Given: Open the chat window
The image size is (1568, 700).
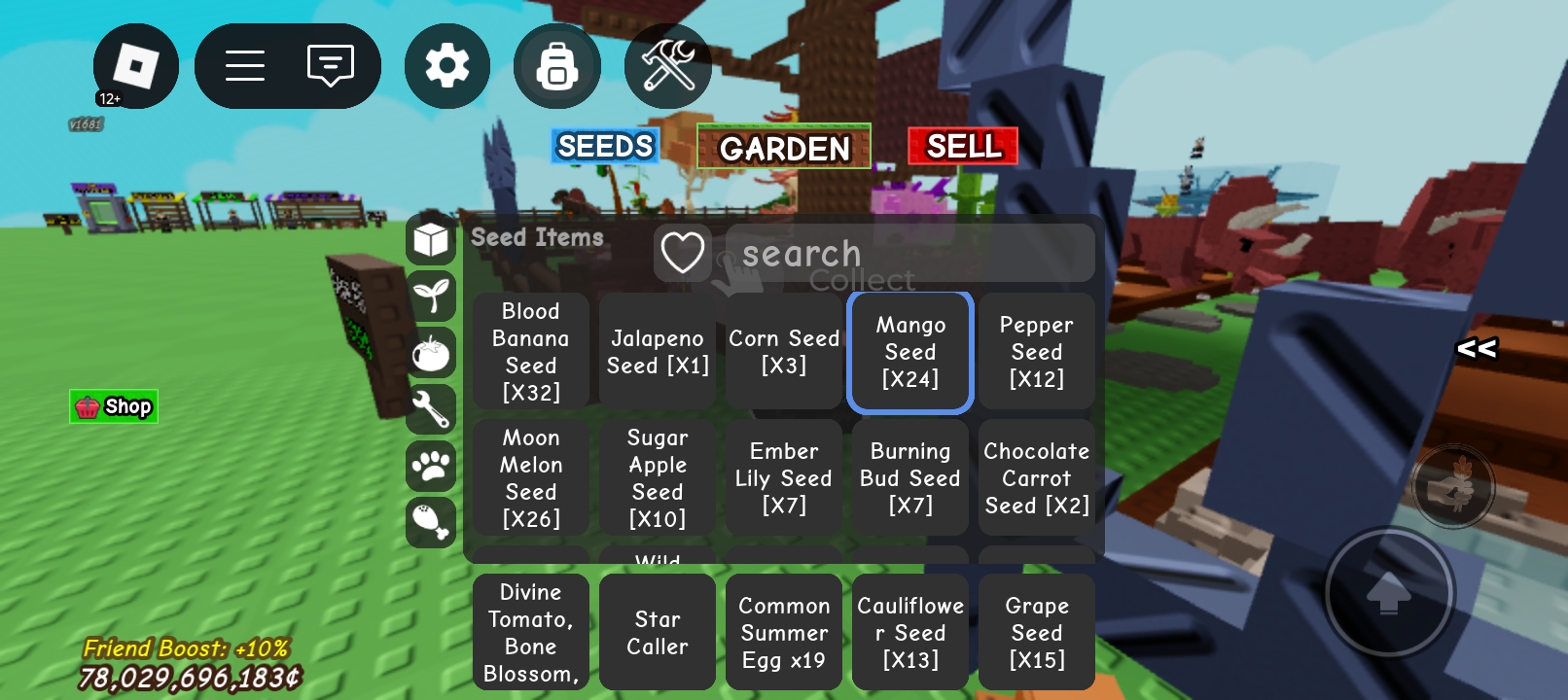Looking at the screenshot, I should 330,66.
